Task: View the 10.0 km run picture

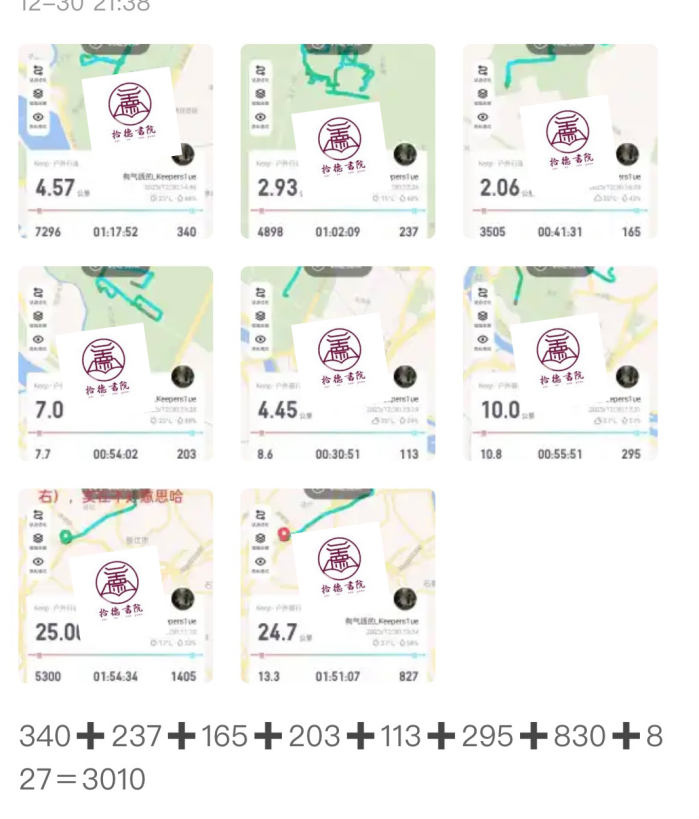Action: tap(559, 363)
